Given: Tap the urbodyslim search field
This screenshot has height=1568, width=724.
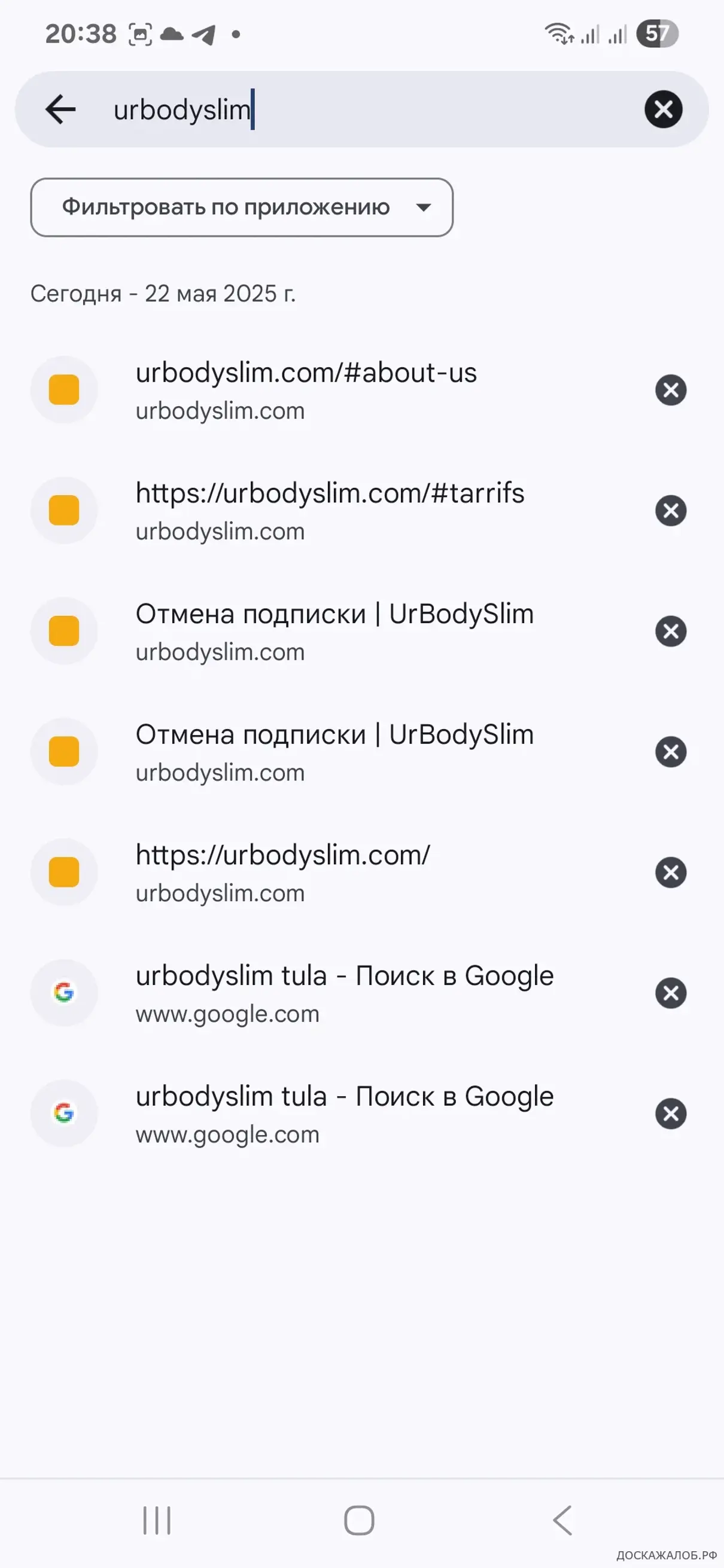Looking at the screenshot, I should tap(366, 109).
